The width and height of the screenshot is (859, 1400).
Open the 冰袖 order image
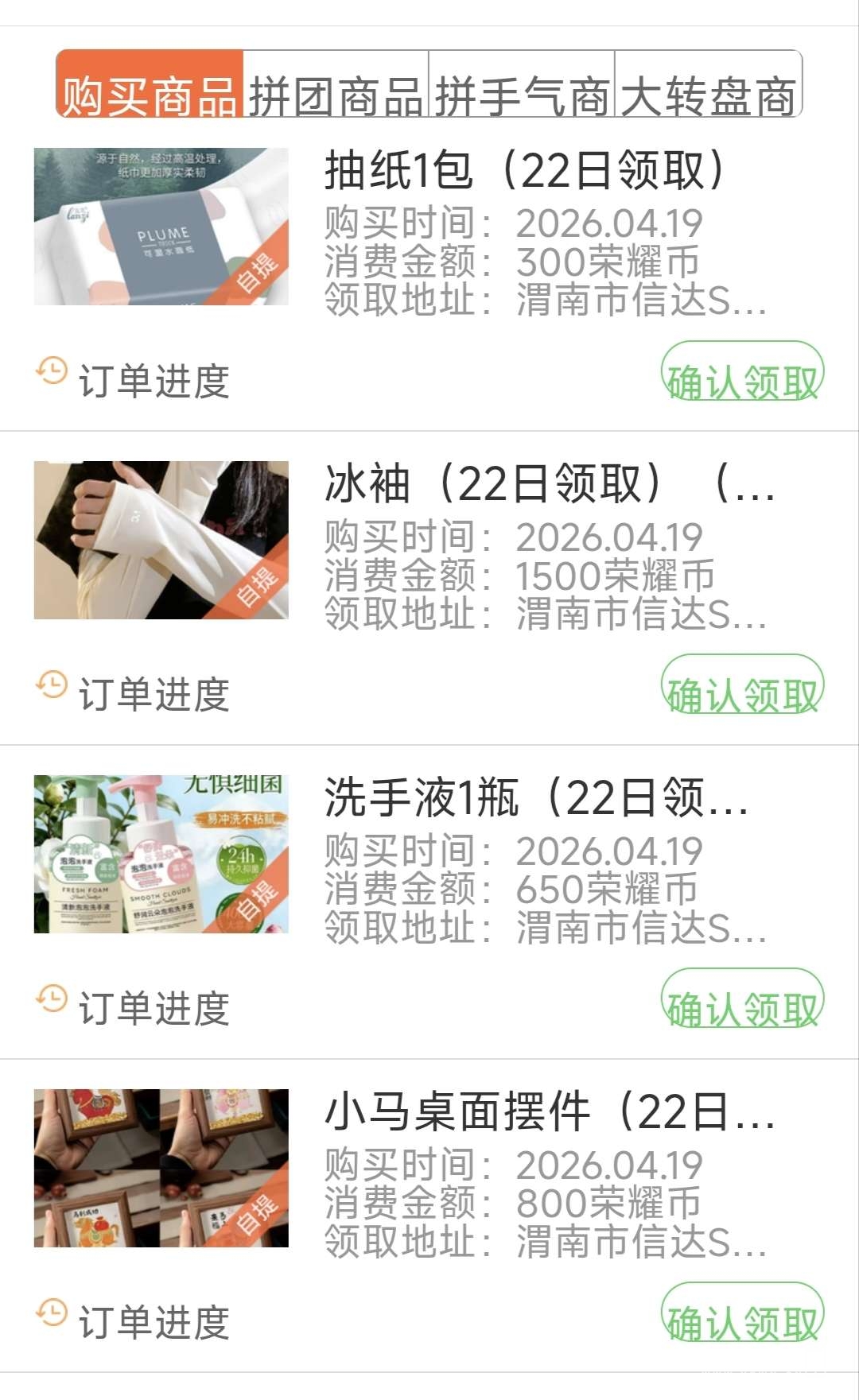point(161,540)
